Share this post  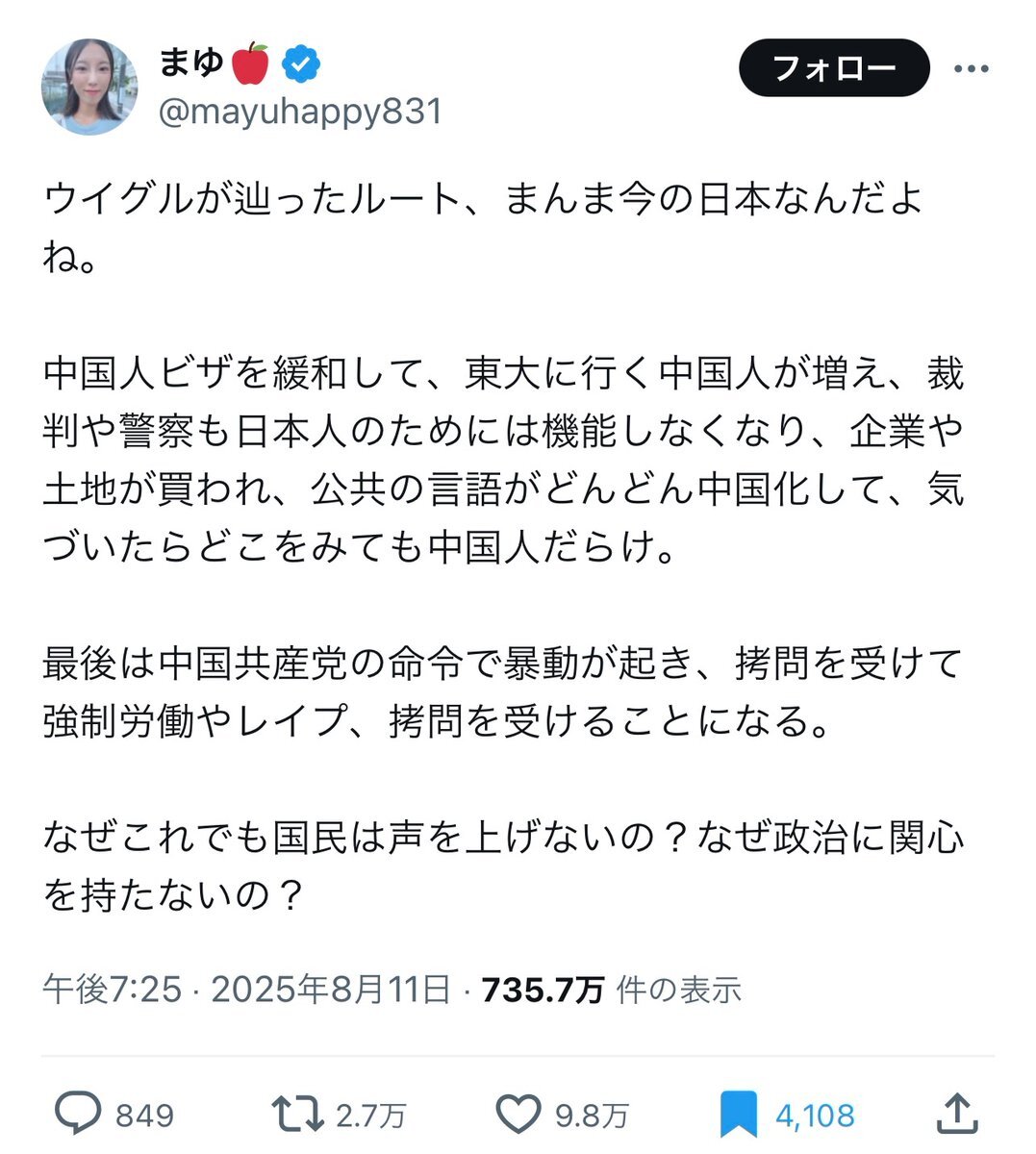[x=957, y=1114]
